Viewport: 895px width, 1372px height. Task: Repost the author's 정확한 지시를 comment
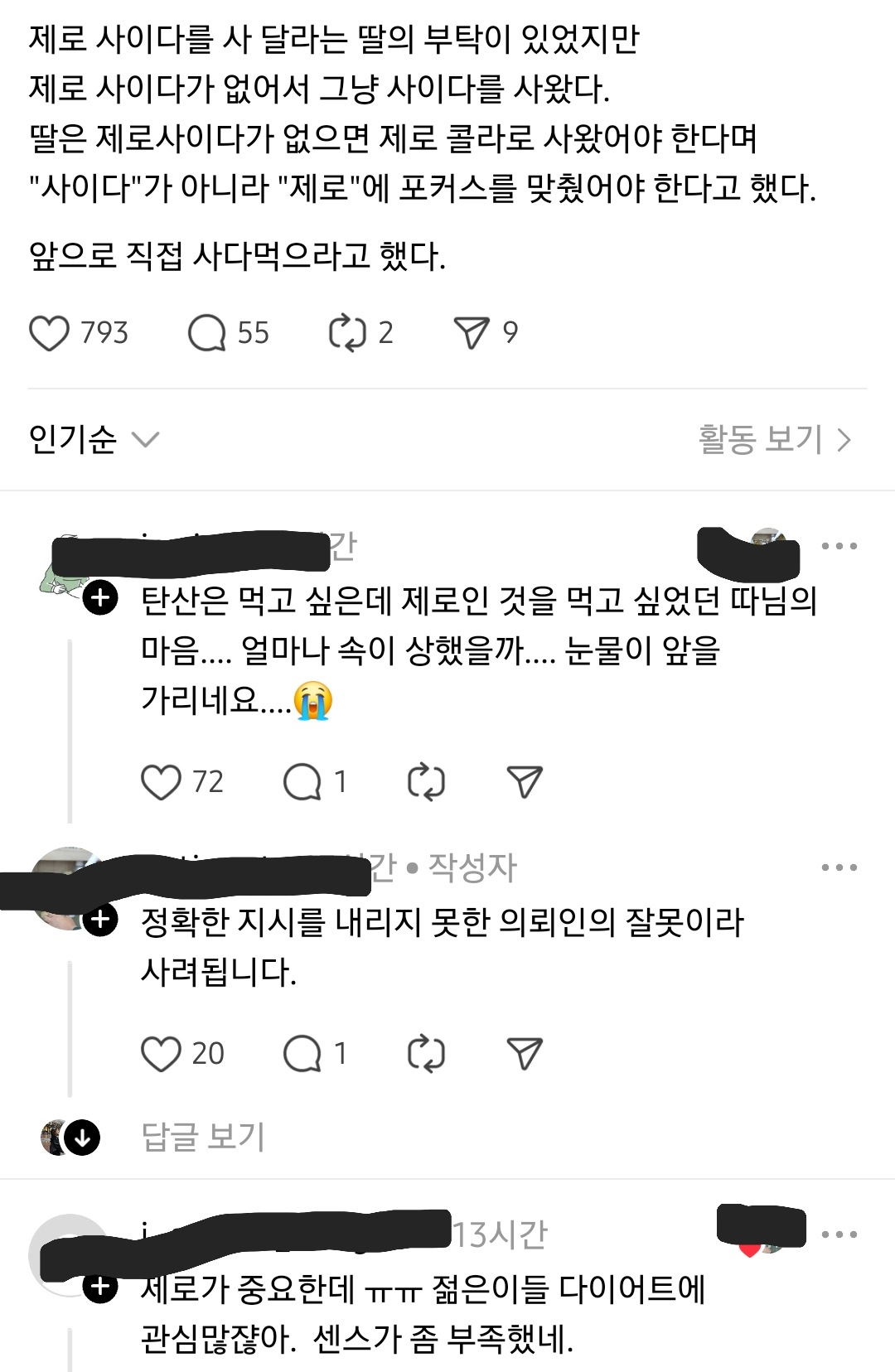(x=426, y=1054)
